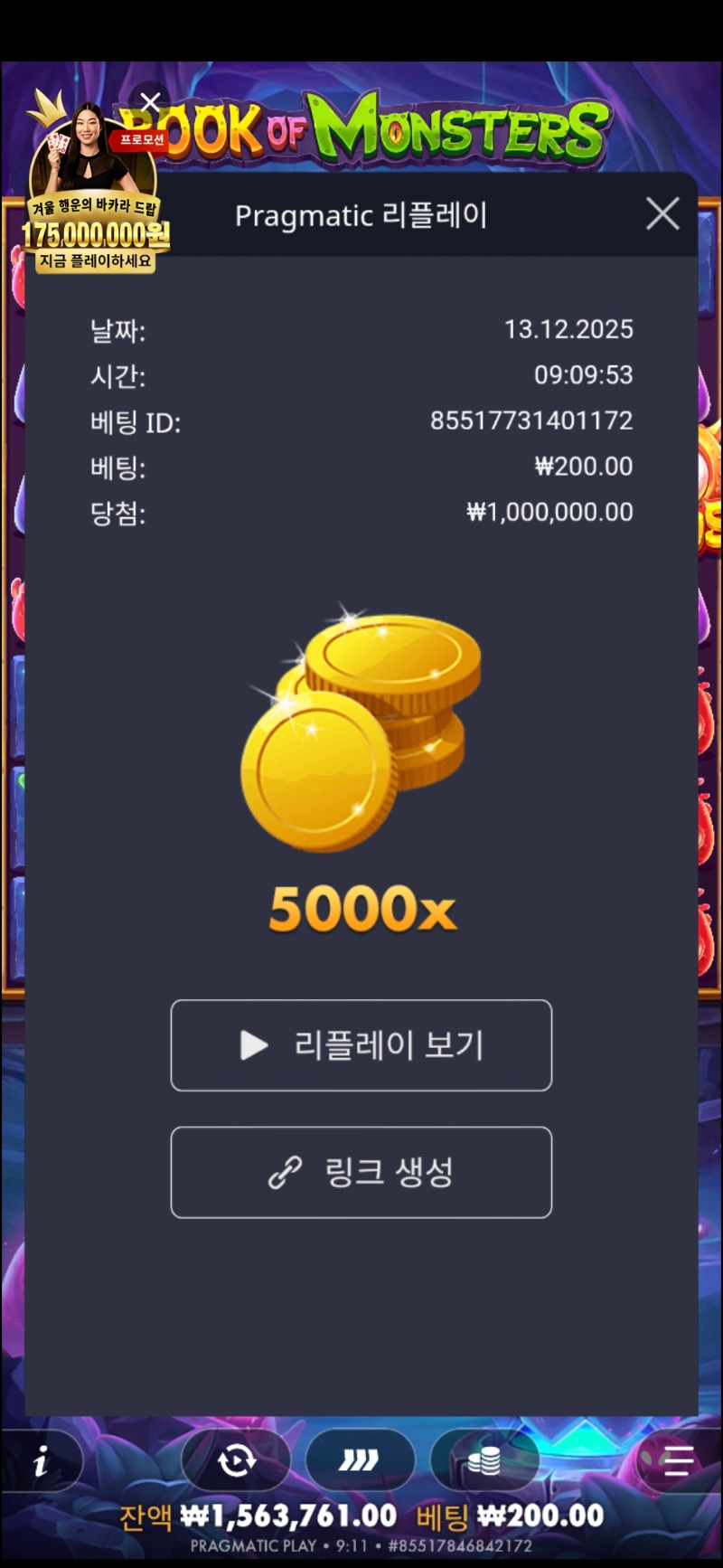Screen dimensions: 723x1568
Task: Open the game info button
Action: [x=42, y=1460]
